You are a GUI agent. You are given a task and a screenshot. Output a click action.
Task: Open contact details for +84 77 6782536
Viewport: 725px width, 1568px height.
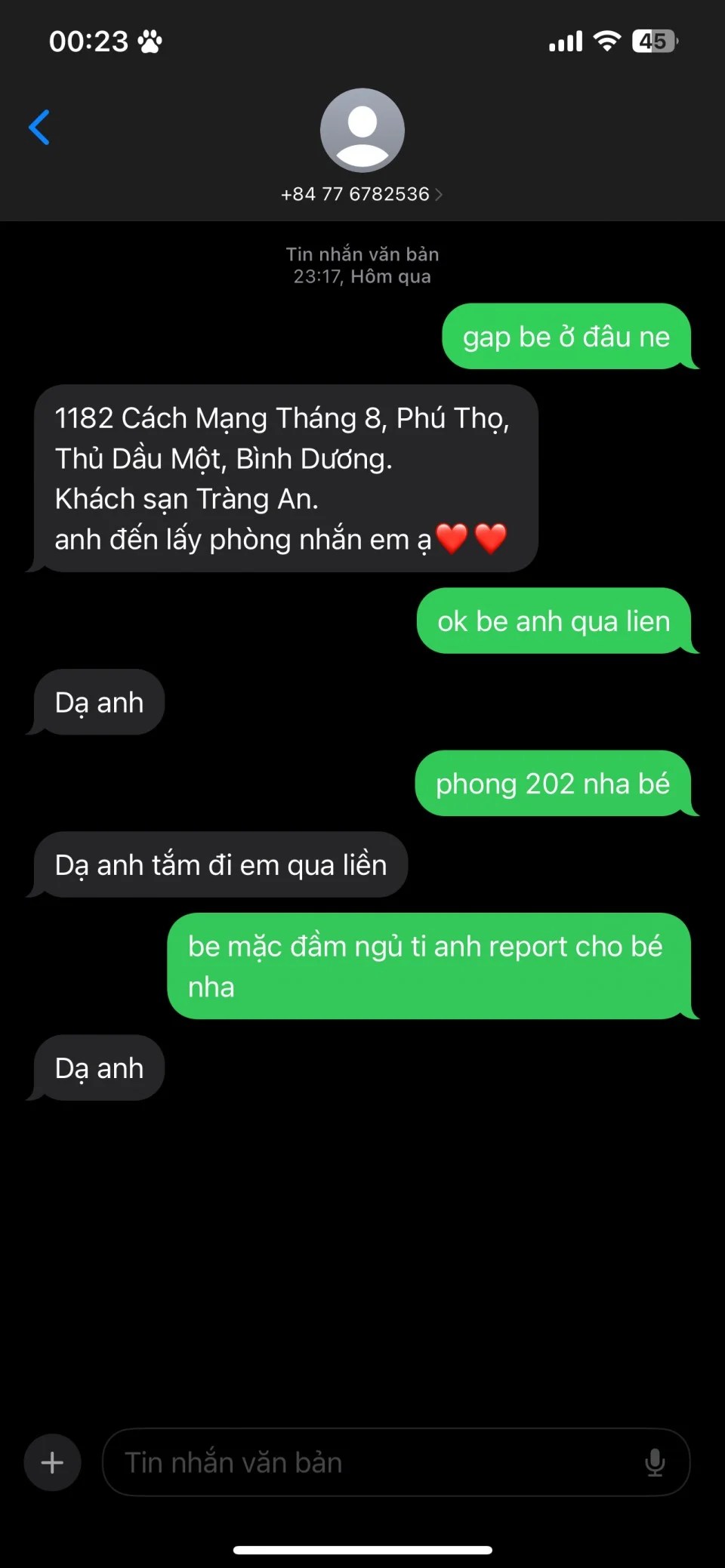click(362, 194)
